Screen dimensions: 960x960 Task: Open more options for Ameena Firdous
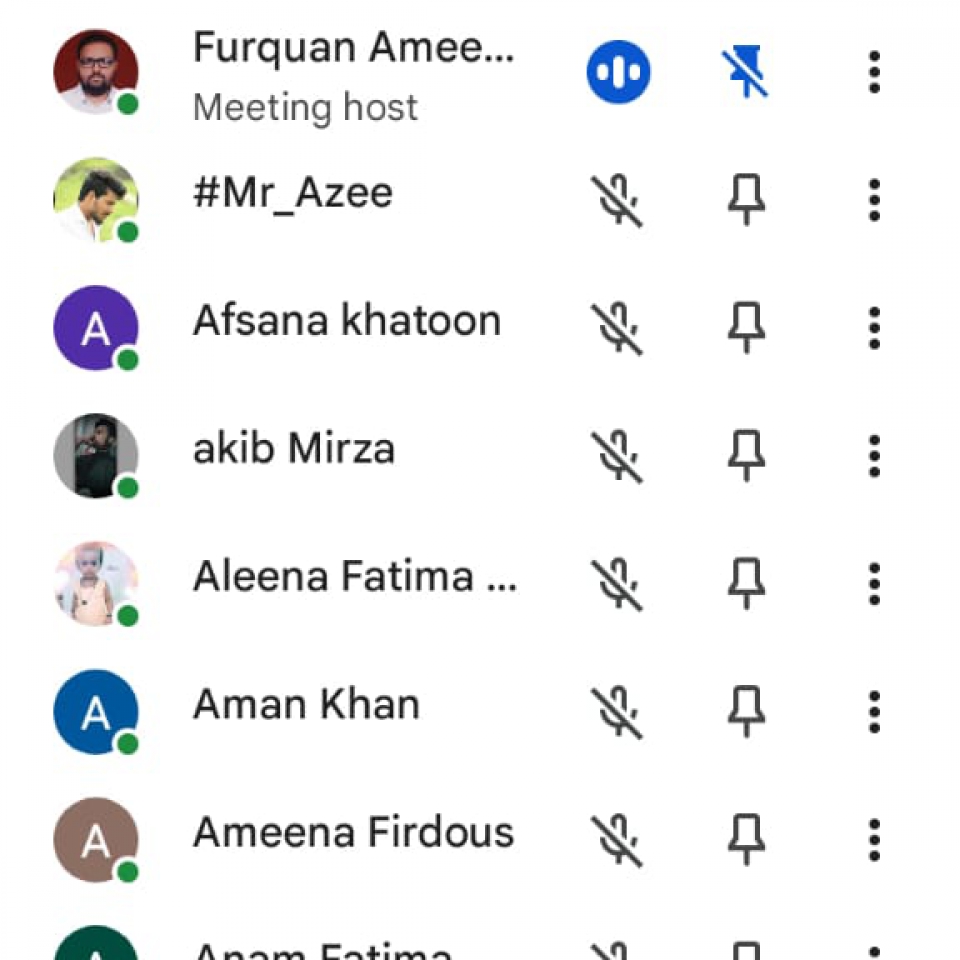click(874, 840)
